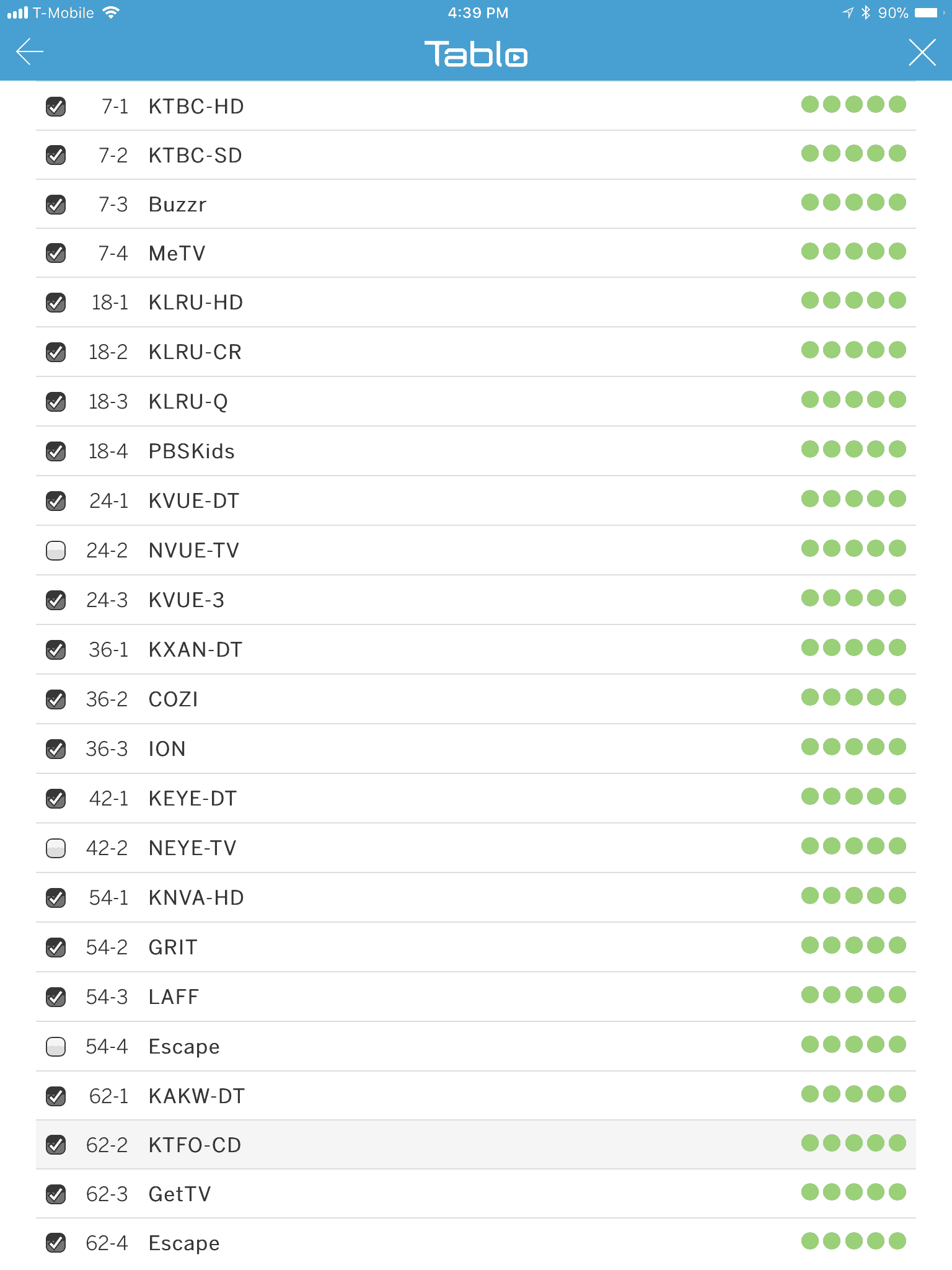Enable the 42-2 NEYE-TV channel
Screen dimensions: 952x1270
[55, 848]
